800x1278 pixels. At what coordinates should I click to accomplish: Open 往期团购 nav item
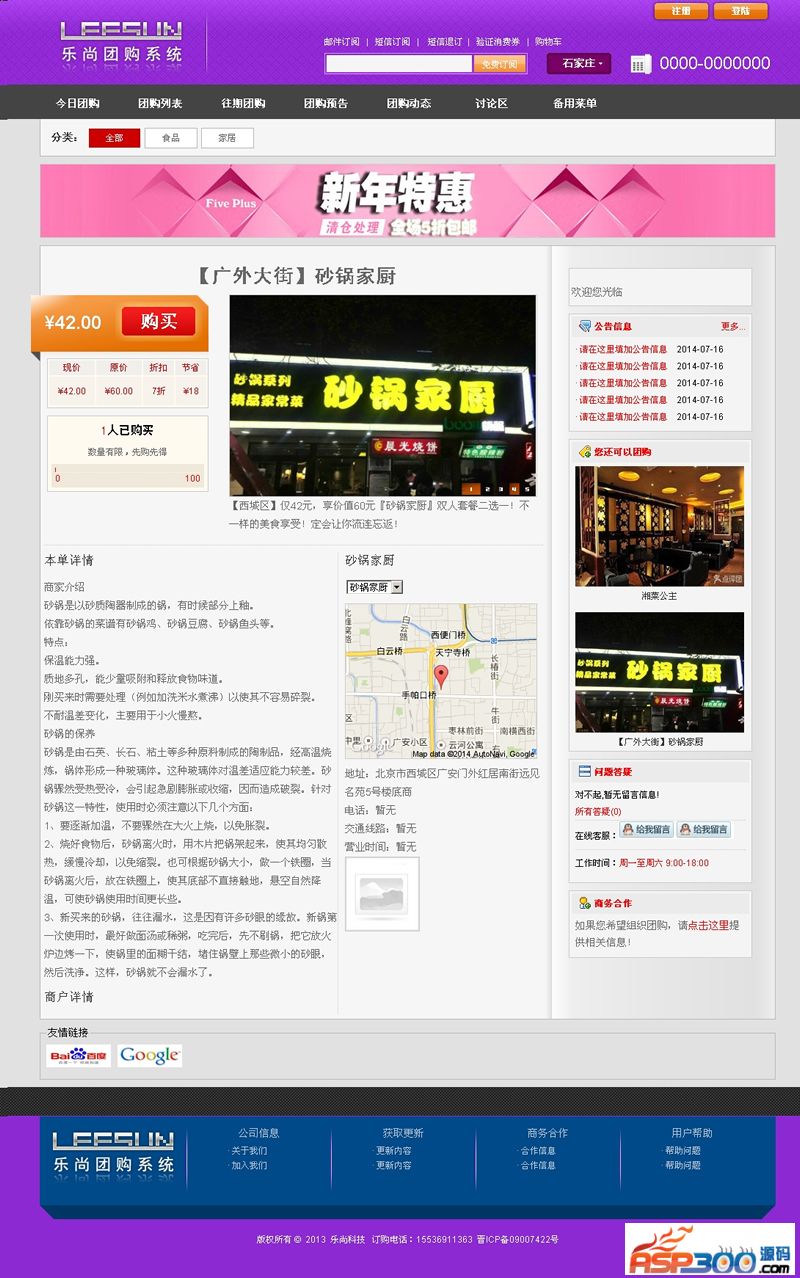[x=243, y=103]
